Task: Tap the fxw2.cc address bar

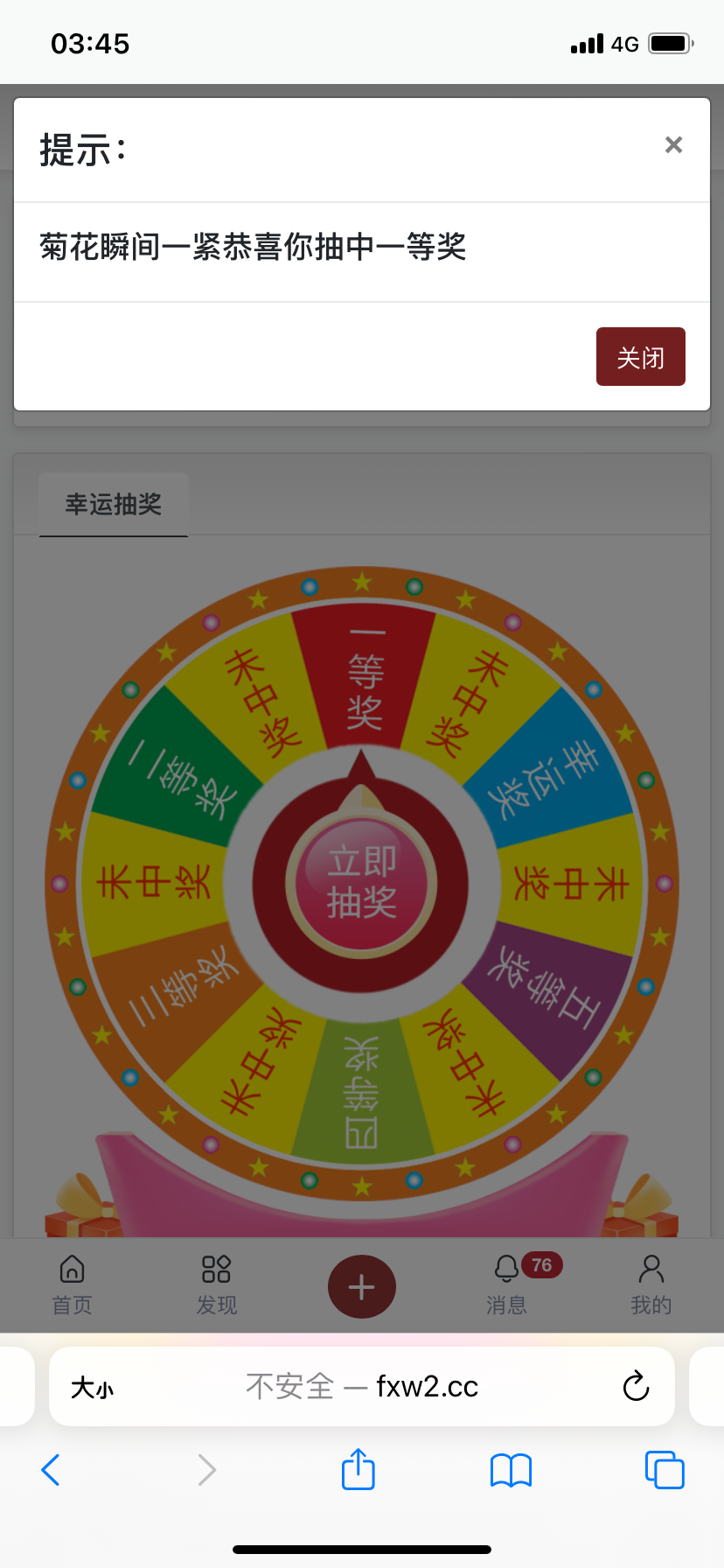Action: click(362, 1387)
